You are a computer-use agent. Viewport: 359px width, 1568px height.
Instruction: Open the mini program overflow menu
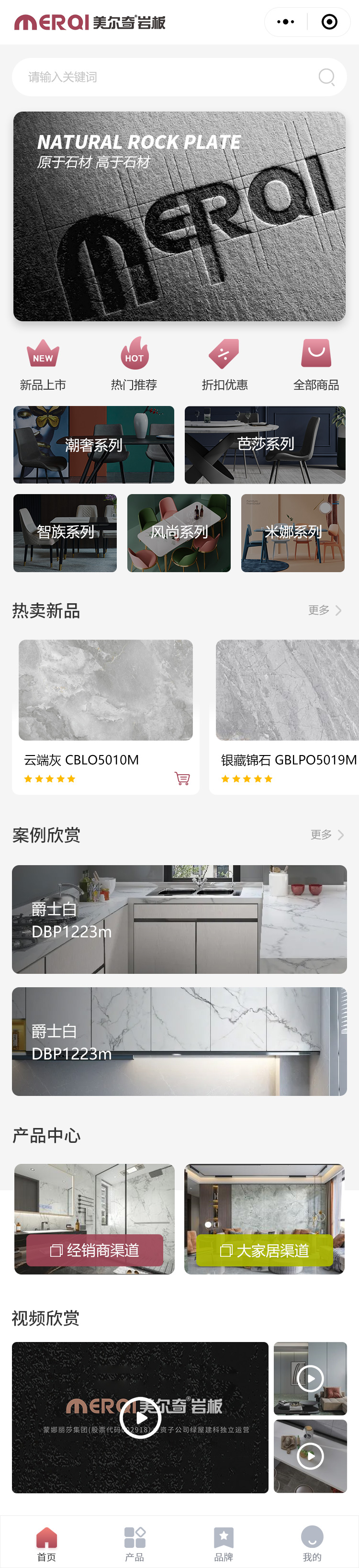point(285,22)
